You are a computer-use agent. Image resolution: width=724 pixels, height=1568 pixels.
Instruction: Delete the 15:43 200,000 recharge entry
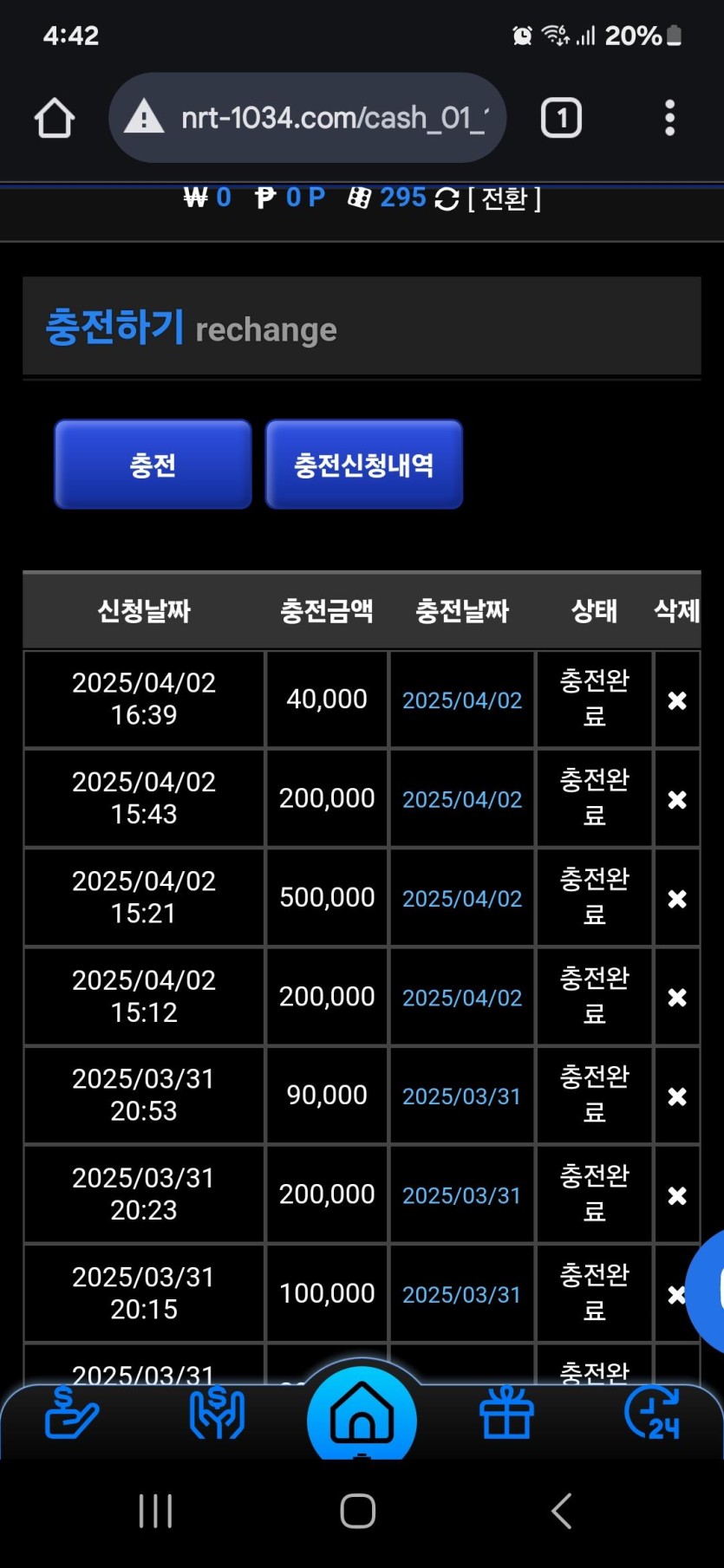(x=677, y=799)
